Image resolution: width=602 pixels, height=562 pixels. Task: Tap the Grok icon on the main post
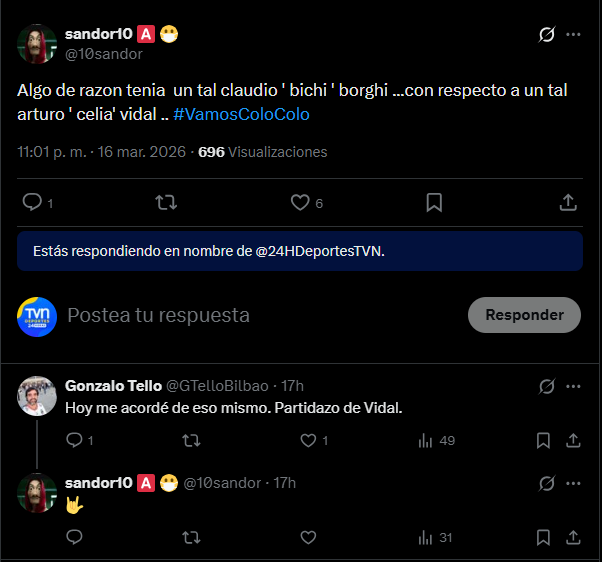546,34
